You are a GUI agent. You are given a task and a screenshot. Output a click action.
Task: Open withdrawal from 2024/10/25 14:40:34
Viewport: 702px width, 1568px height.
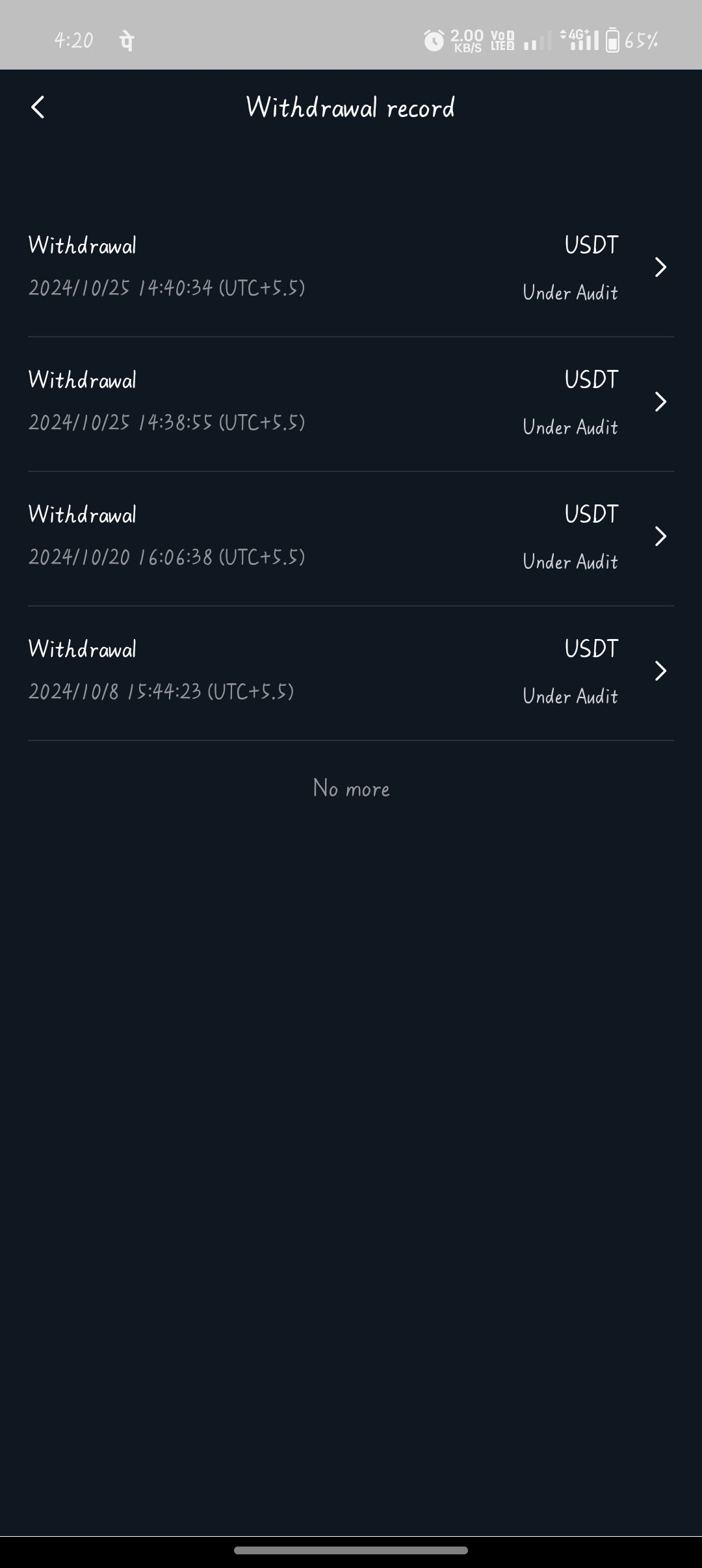(x=351, y=268)
